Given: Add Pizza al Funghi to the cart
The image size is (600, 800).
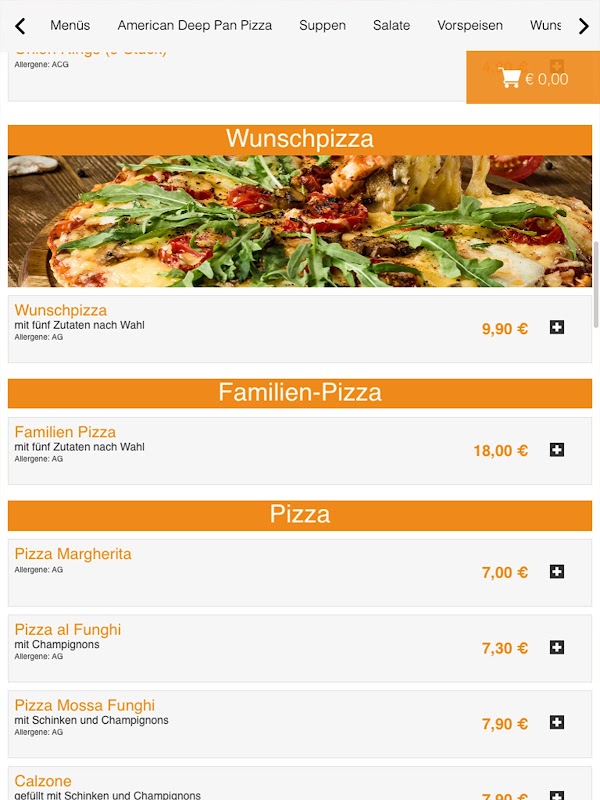Looking at the screenshot, I should pyautogui.click(x=557, y=648).
